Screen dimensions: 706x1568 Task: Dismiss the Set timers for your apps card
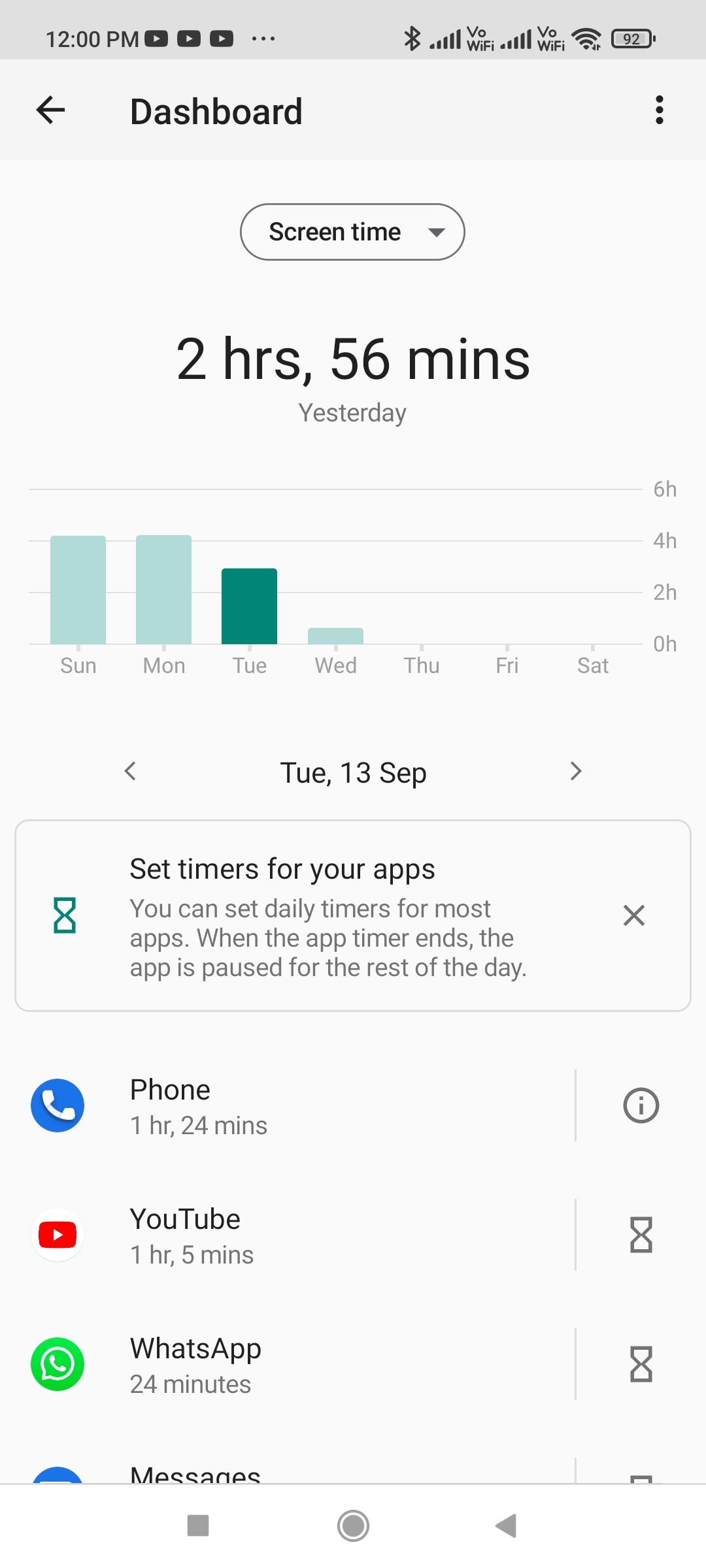(x=633, y=915)
